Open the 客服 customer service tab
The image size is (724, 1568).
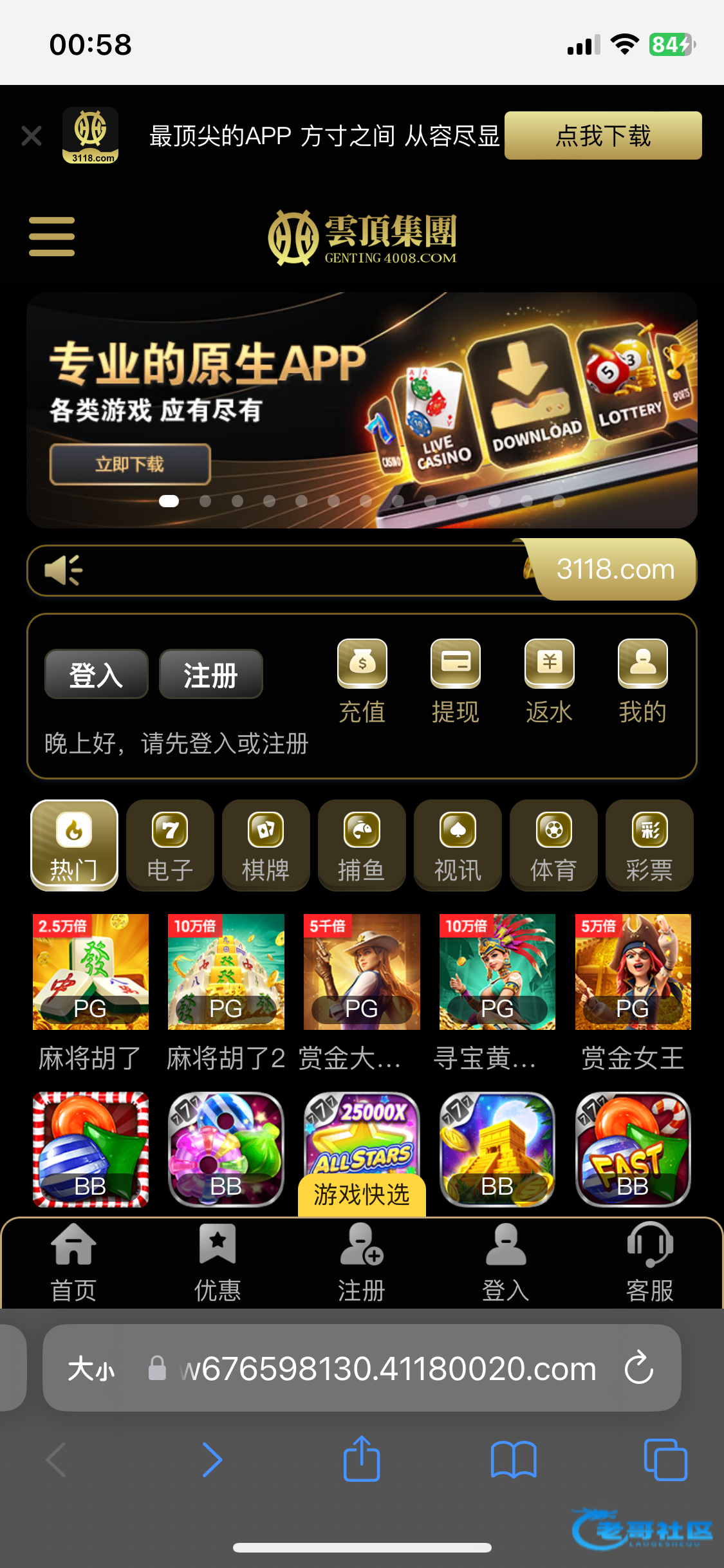649,1263
